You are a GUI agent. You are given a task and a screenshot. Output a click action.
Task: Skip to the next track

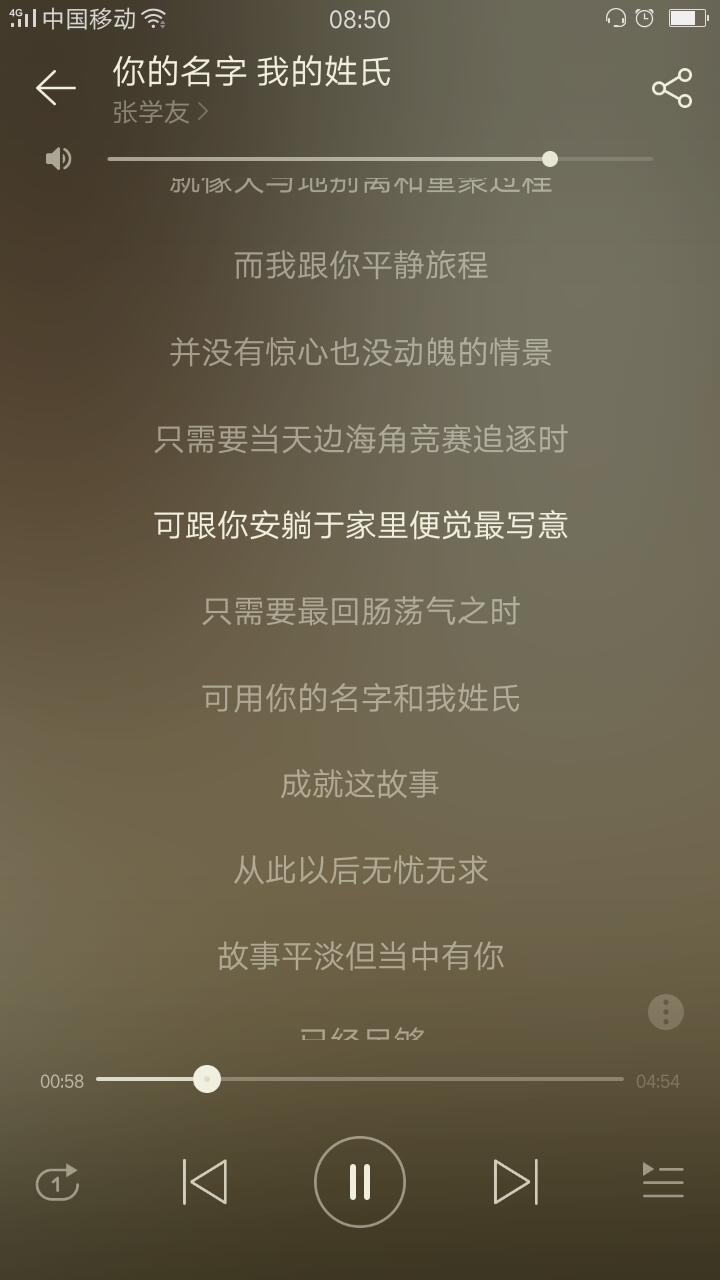tap(516, 1182)
